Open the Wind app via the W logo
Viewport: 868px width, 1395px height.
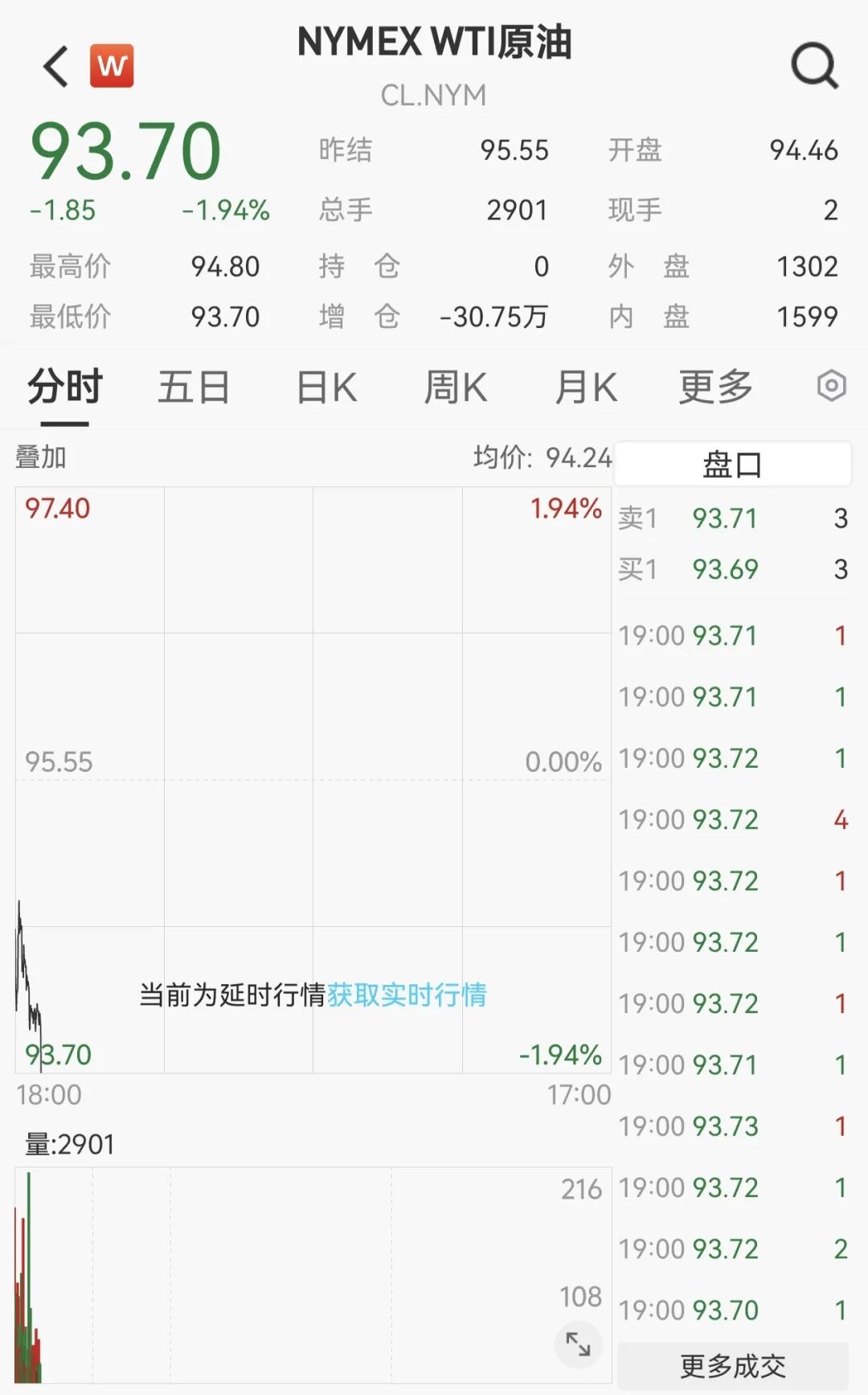[113, 65]
